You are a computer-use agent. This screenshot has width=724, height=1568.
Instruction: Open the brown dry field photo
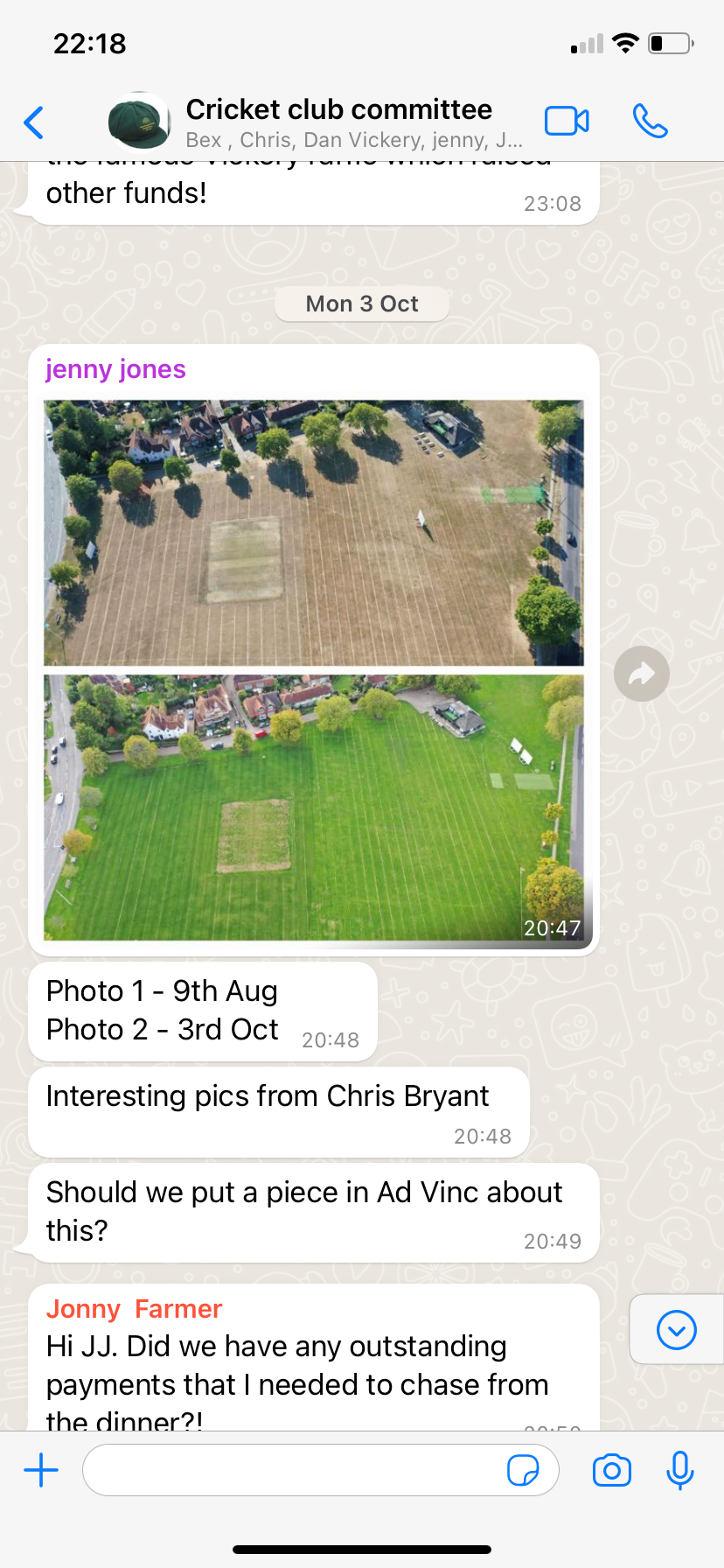click(314, 533)
